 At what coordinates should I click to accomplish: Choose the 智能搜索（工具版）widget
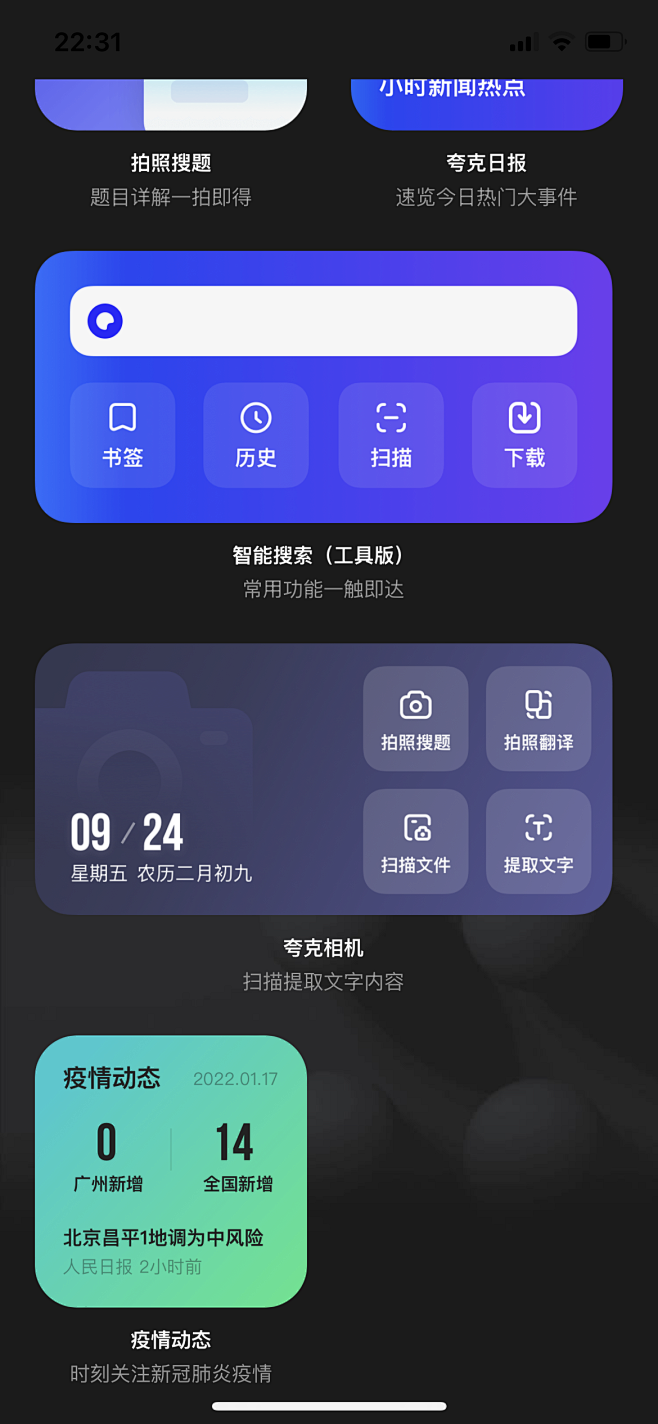pos(323,386)
